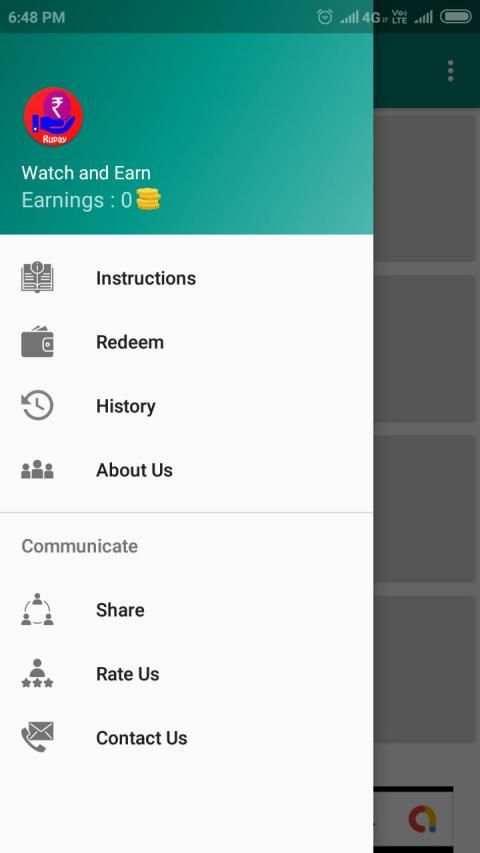Choose Rate Us

tap(187, 674)
